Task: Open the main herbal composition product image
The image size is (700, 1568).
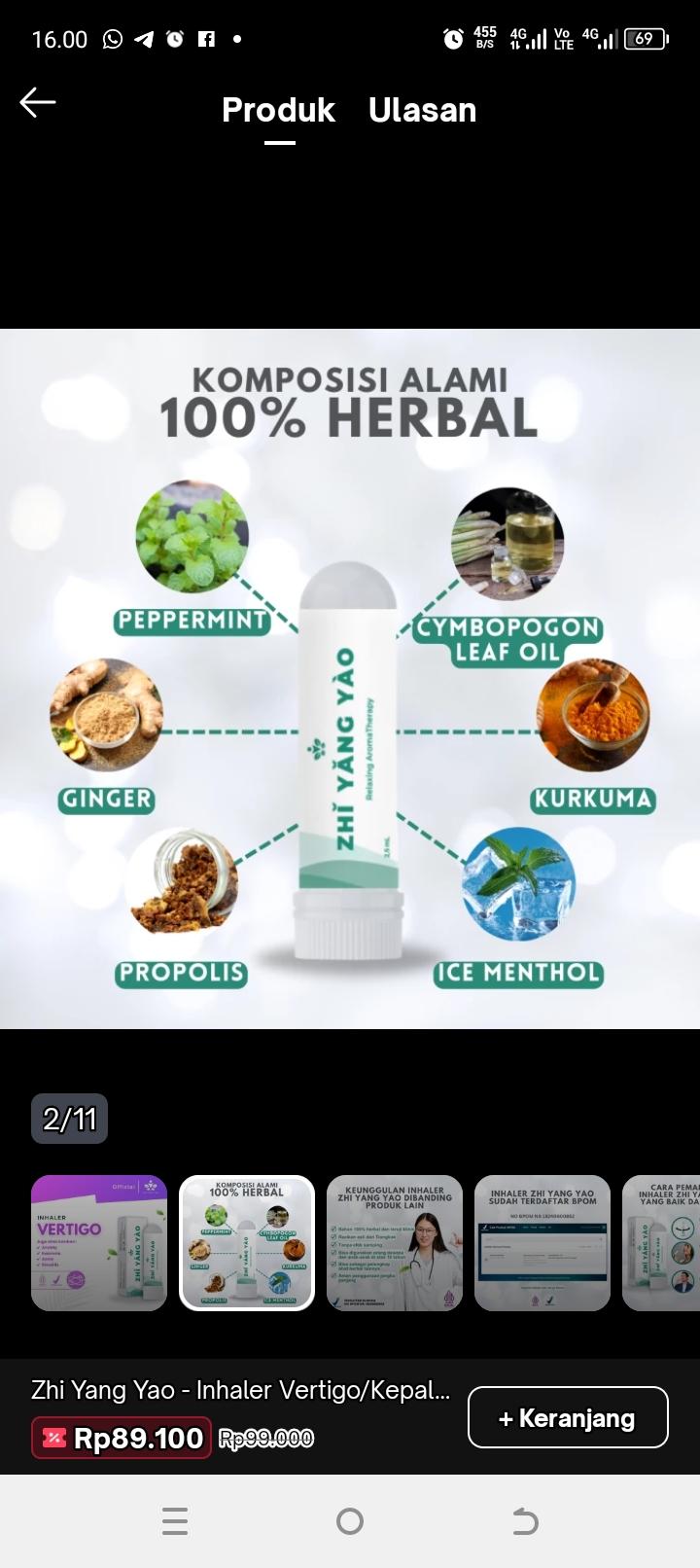Action: tap(350, 678)
